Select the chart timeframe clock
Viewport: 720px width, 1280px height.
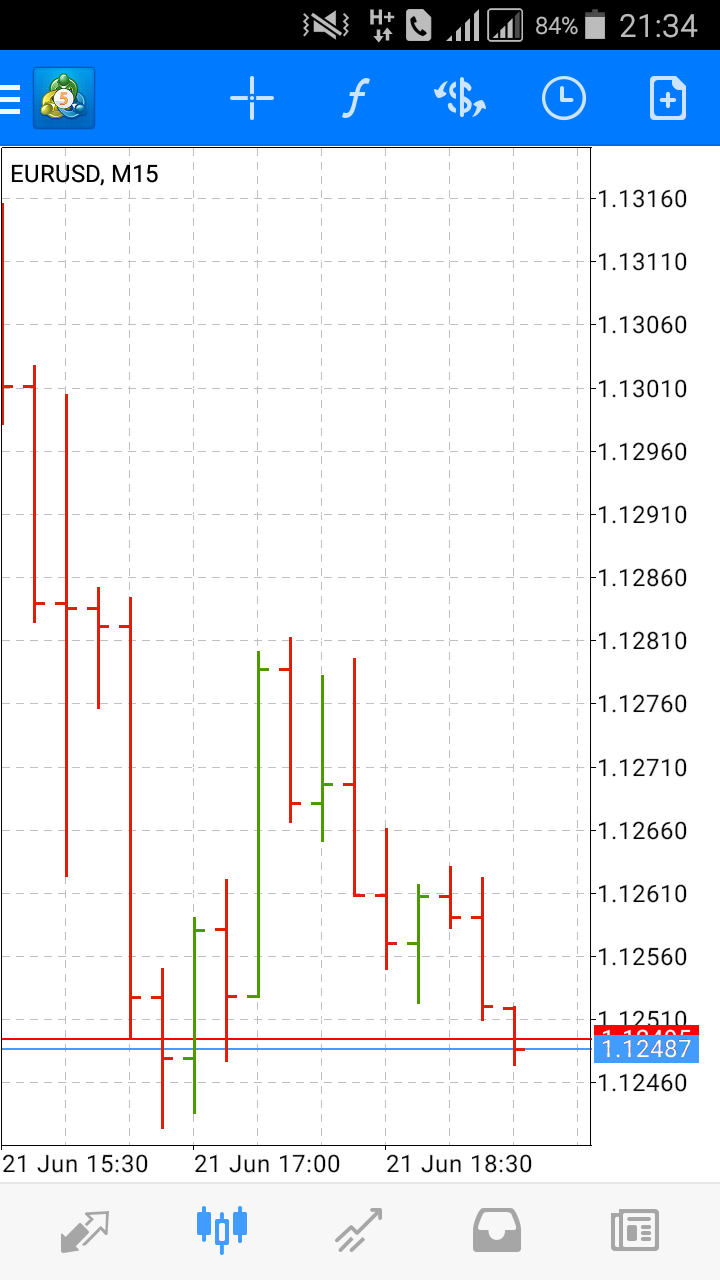(x=563, y=98)
